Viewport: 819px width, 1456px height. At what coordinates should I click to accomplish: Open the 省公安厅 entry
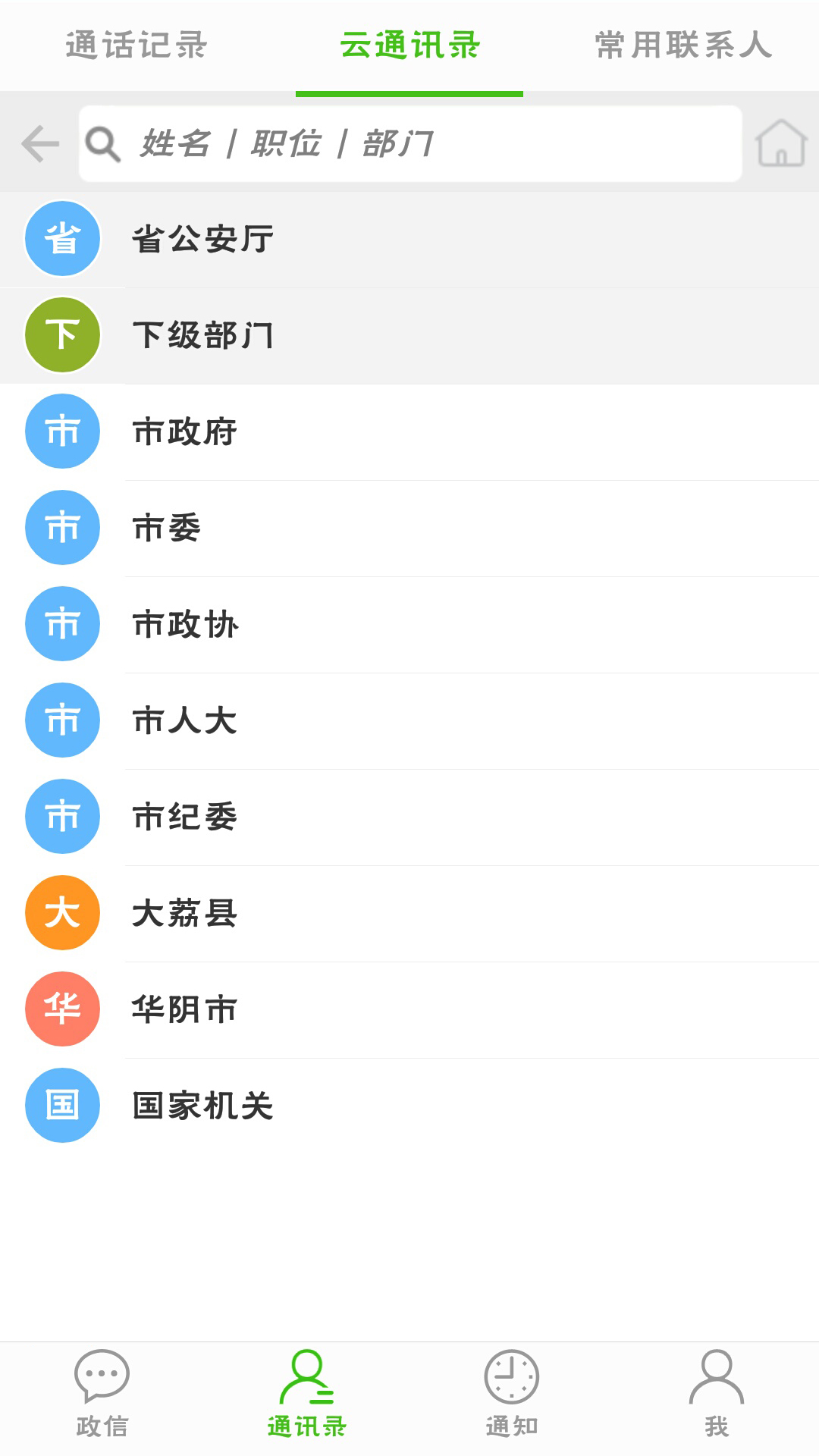(409, 240)
